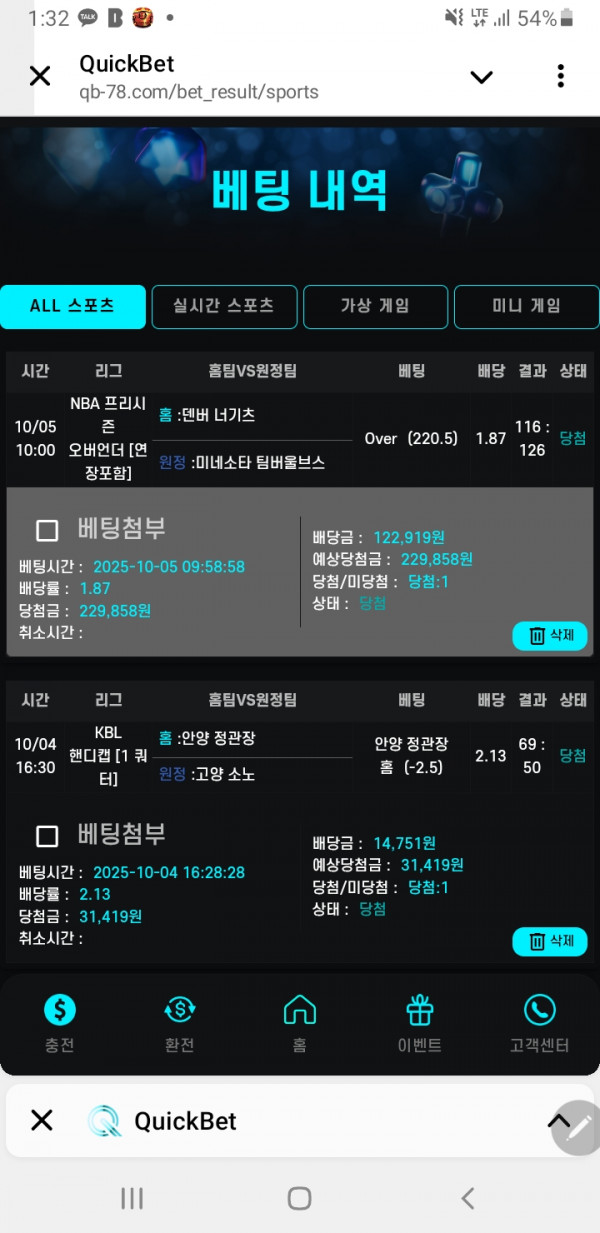Delete the NBA 프리시즌 bet record
The height and width of the screenshot is (1233, 600).
(x=550, y=636)
